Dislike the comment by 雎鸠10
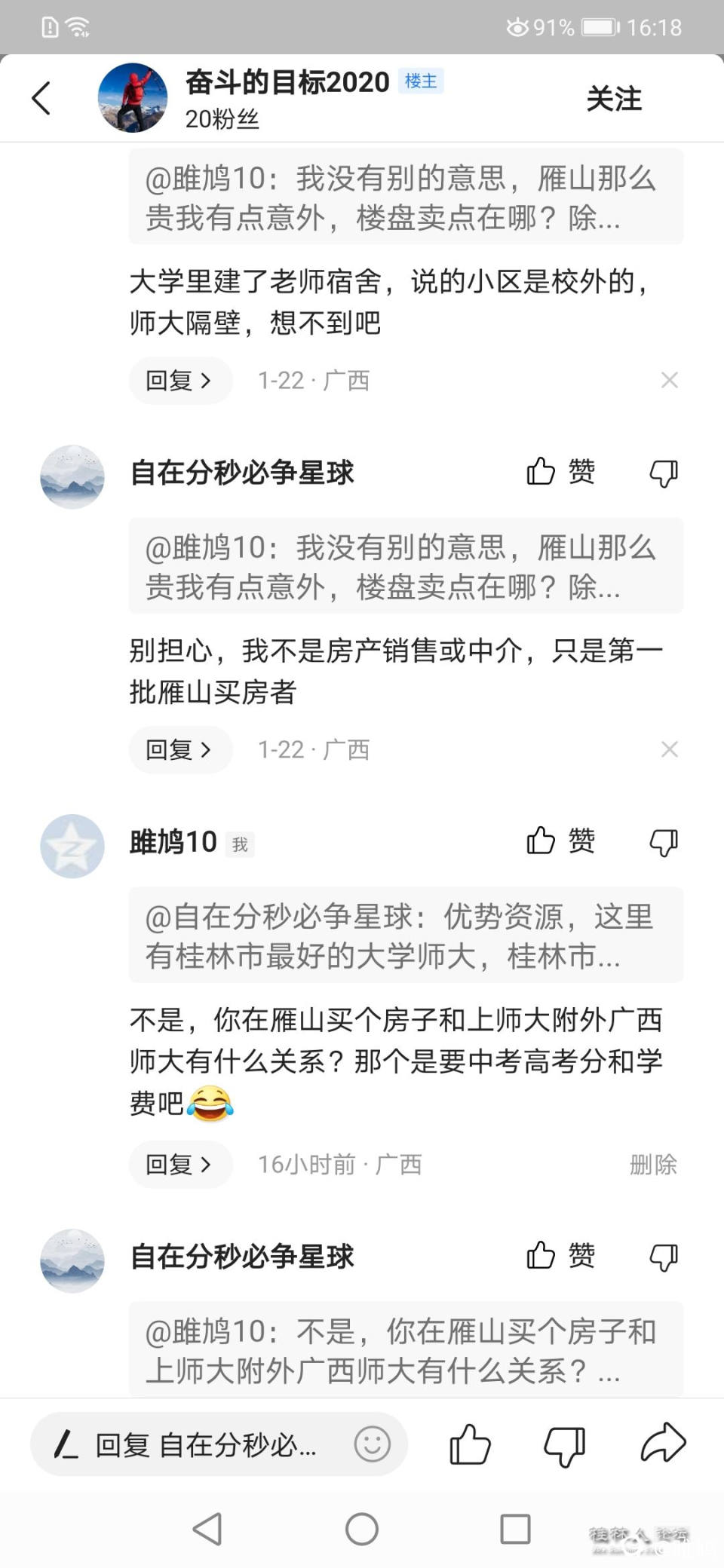The width and height of the screenshot is (724, 1568). click(664, 842)
